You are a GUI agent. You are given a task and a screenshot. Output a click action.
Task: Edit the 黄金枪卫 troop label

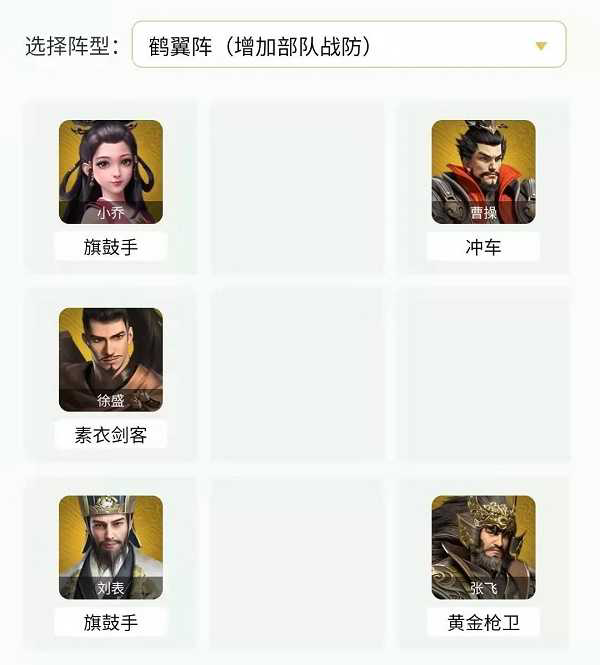[x=483, y=622]
